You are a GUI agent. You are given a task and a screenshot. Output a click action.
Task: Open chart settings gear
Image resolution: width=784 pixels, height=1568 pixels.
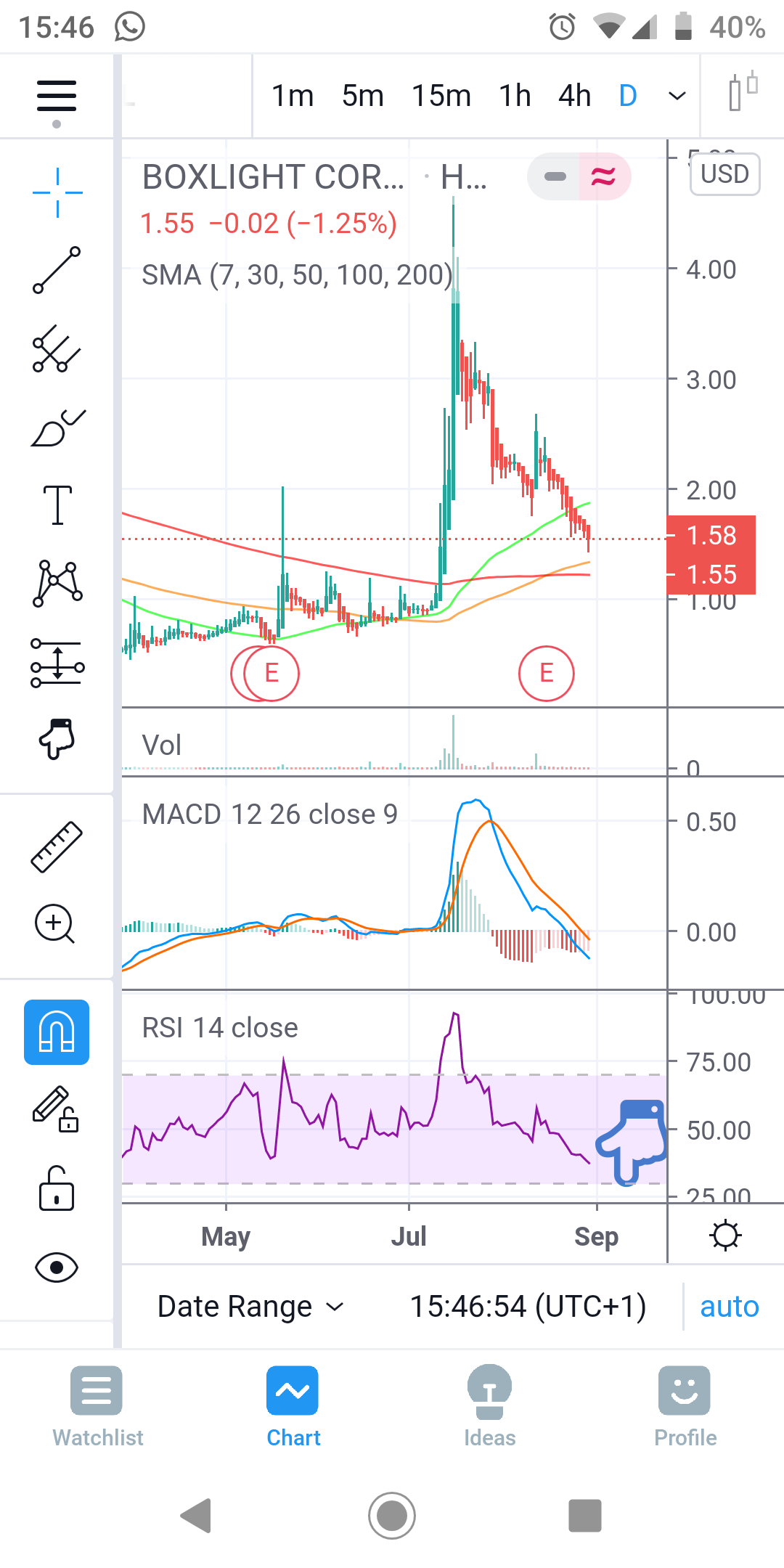(725, 1236)
